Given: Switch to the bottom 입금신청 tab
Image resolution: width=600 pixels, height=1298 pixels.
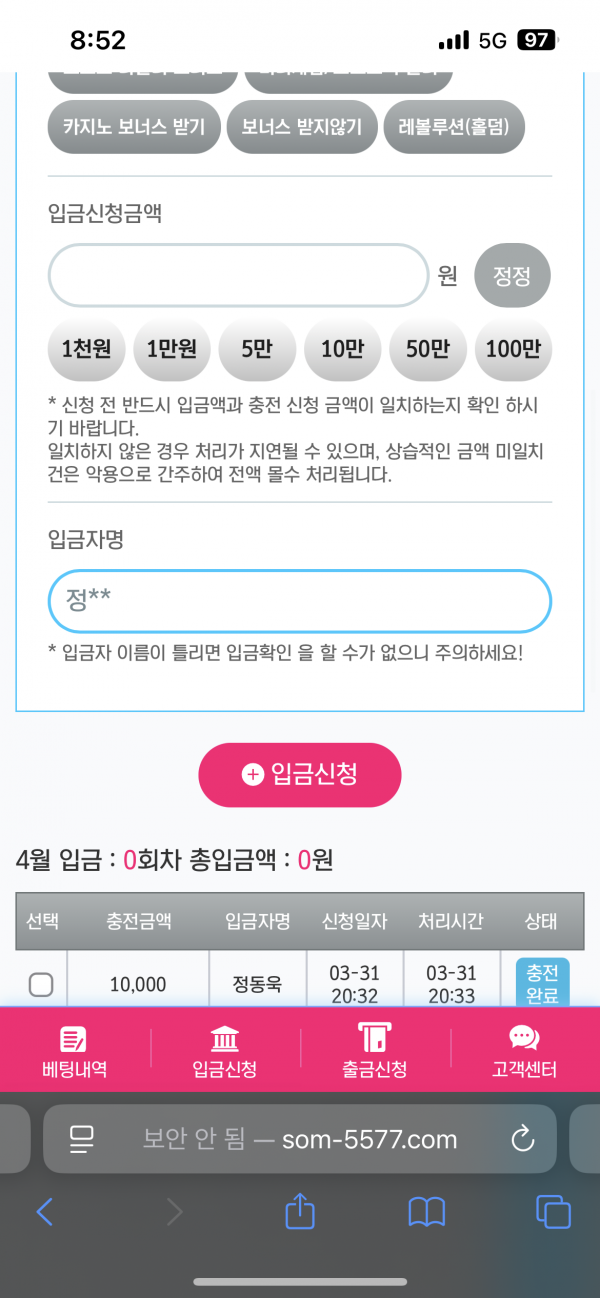Looking at the screenshot, I should 225,1051.
